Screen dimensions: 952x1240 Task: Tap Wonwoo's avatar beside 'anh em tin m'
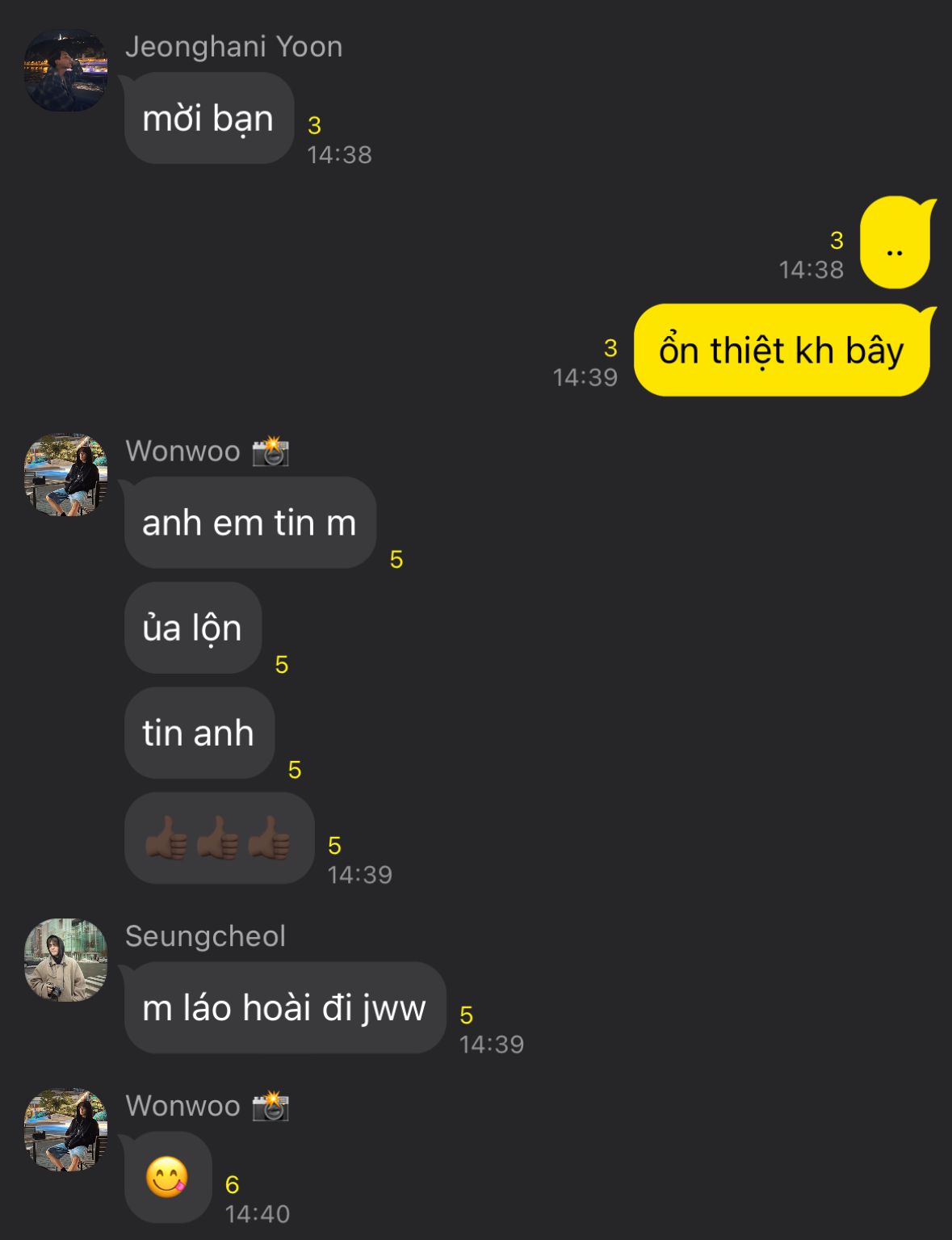click(x=65, y=475)
